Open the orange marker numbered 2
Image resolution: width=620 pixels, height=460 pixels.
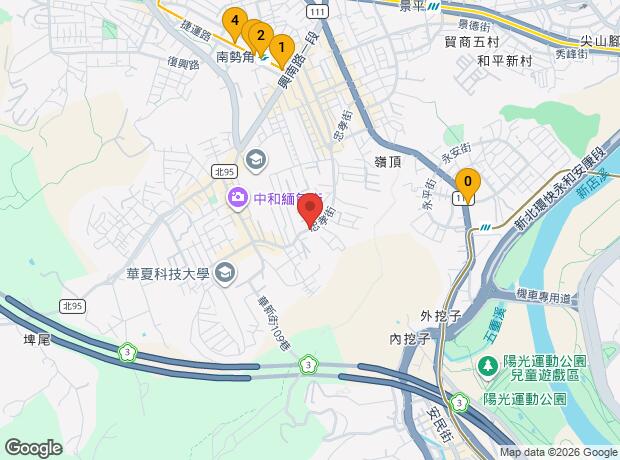(x=261, y=38)
